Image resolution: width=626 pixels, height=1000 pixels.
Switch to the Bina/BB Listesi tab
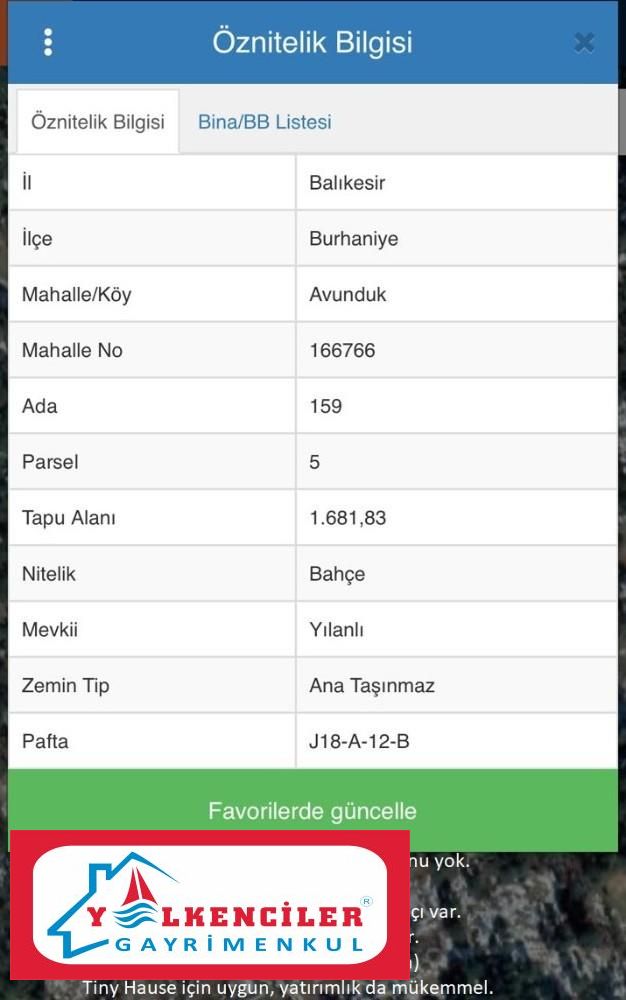(264, 122)
